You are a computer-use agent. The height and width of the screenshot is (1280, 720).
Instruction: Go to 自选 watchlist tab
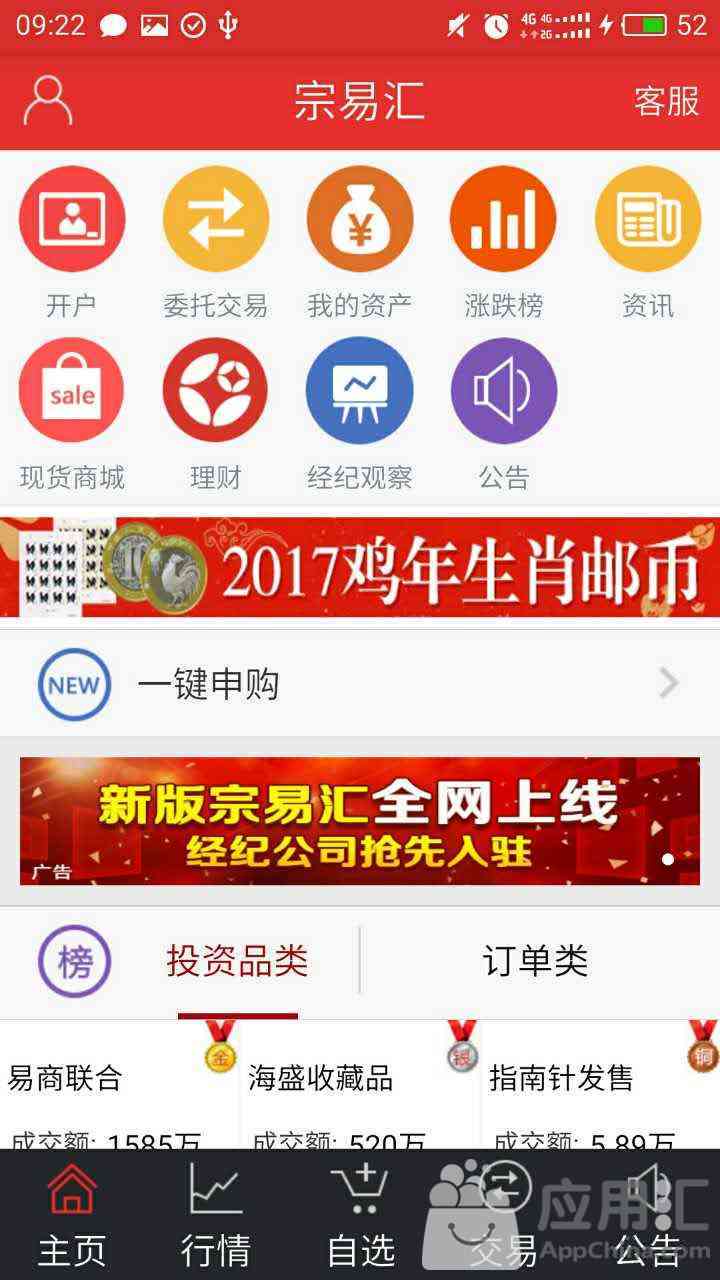tap(360, 1215)
